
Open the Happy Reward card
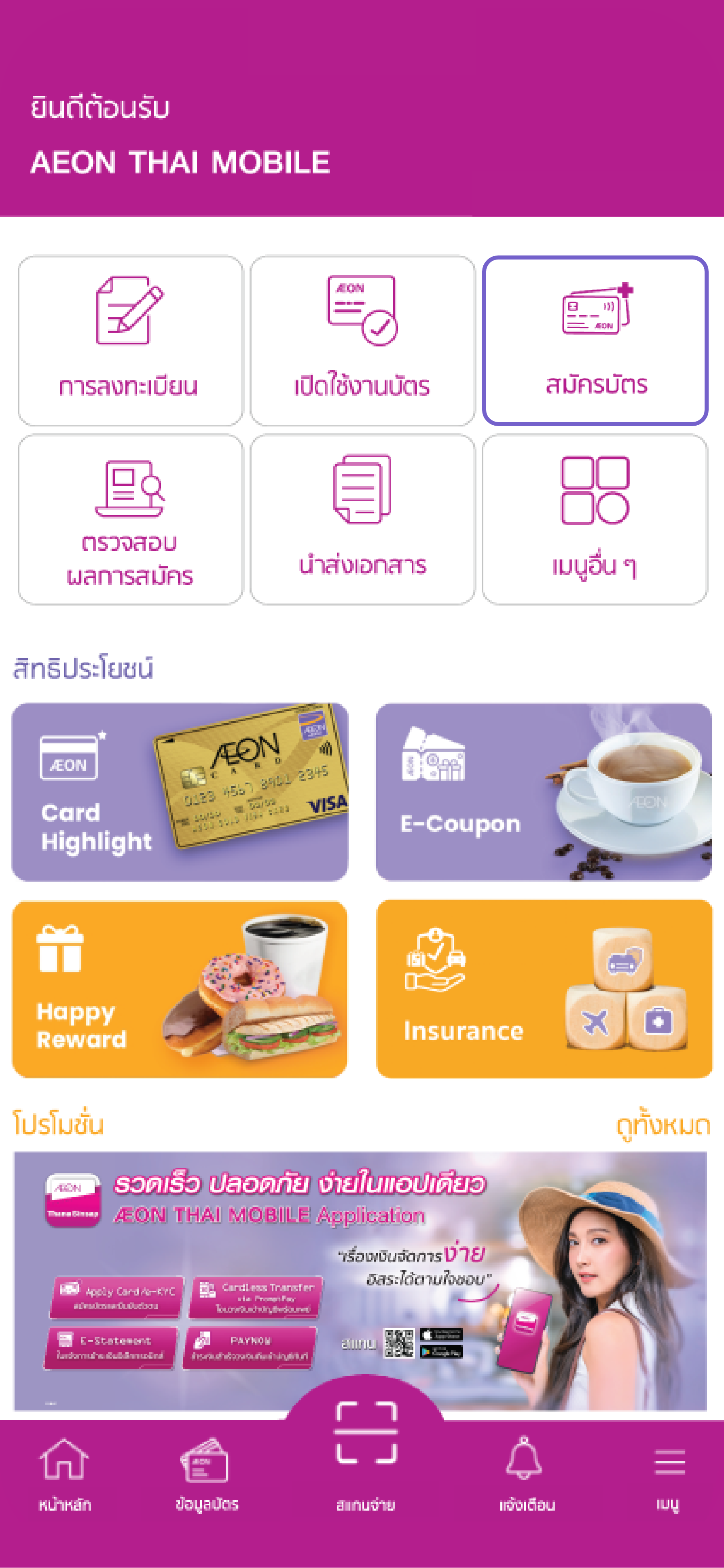click(180, 989)
